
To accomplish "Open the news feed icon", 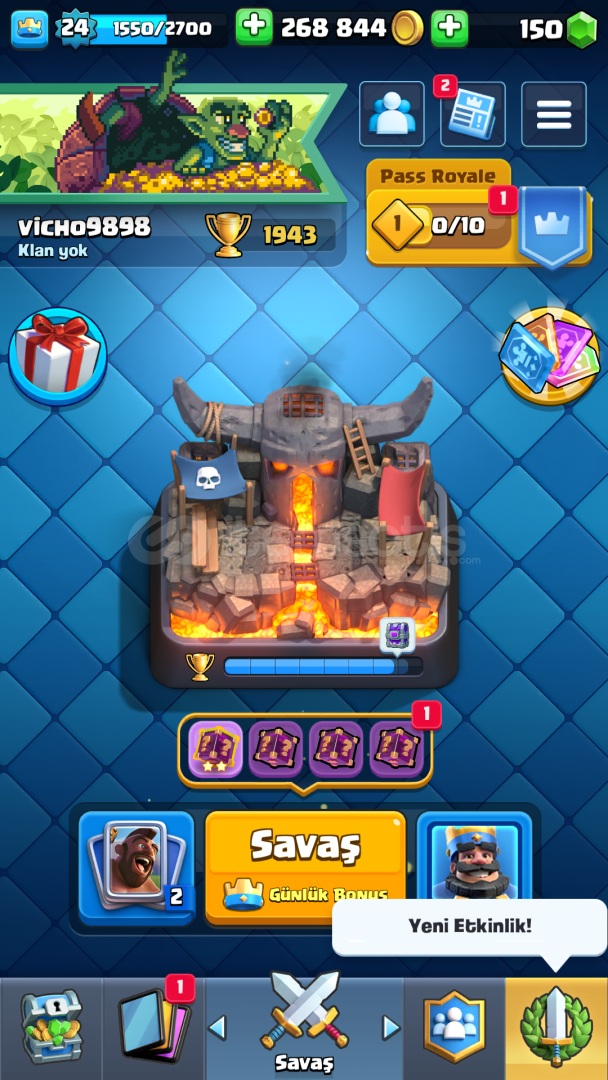I will point(472,114).
